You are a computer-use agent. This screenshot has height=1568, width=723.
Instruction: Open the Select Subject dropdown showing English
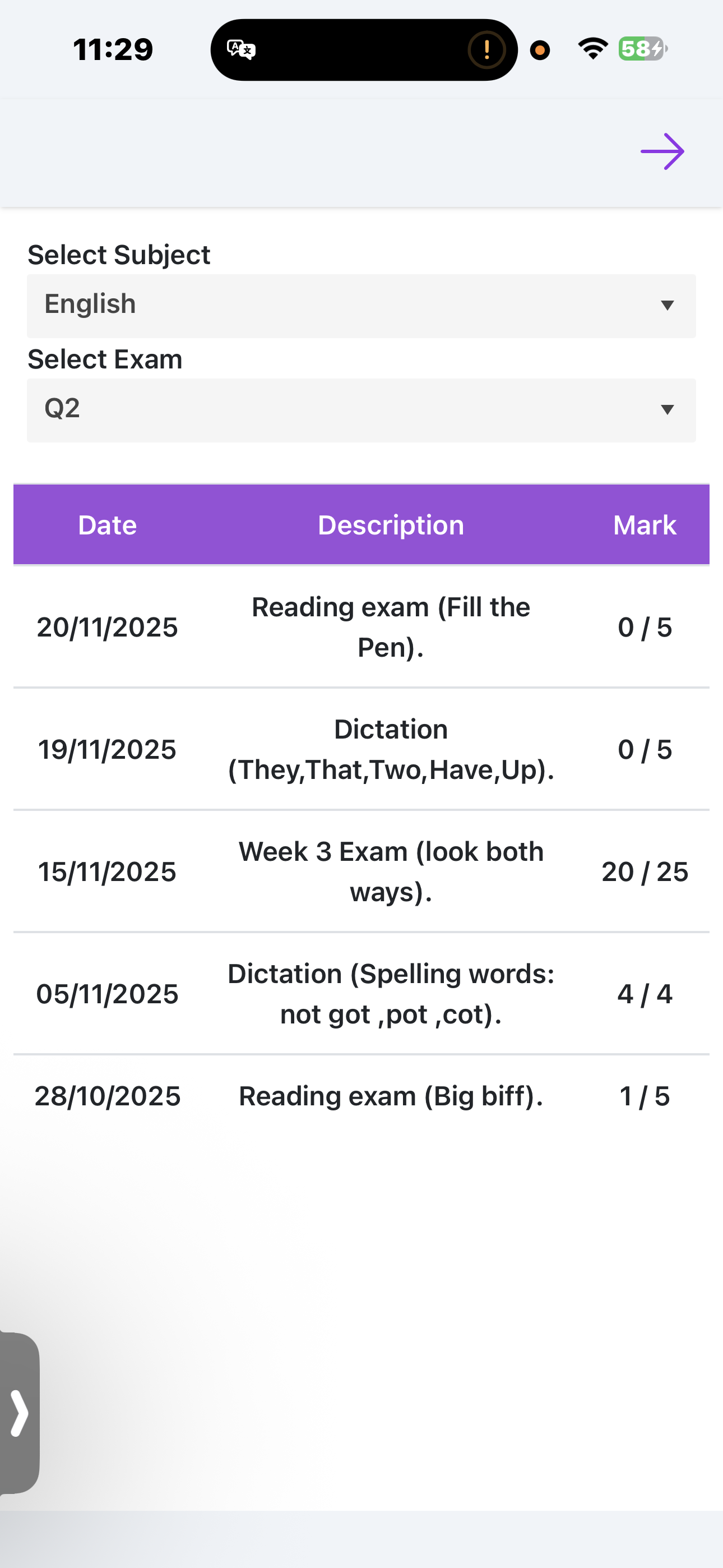pyautogui.click(x=361, y=306)
